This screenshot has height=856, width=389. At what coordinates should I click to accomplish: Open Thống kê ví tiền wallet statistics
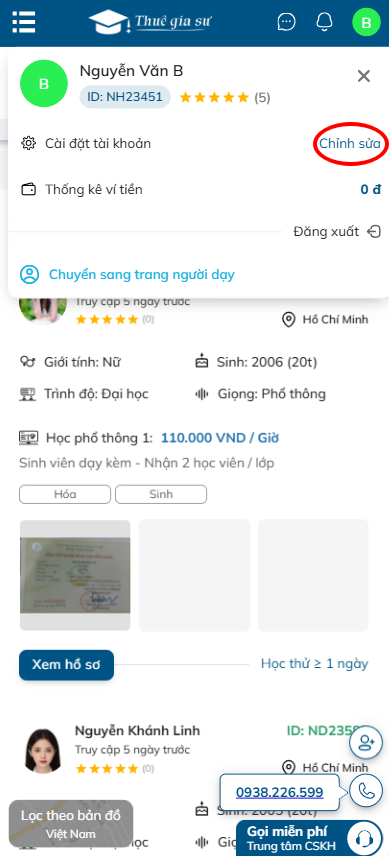coord(201,189)
